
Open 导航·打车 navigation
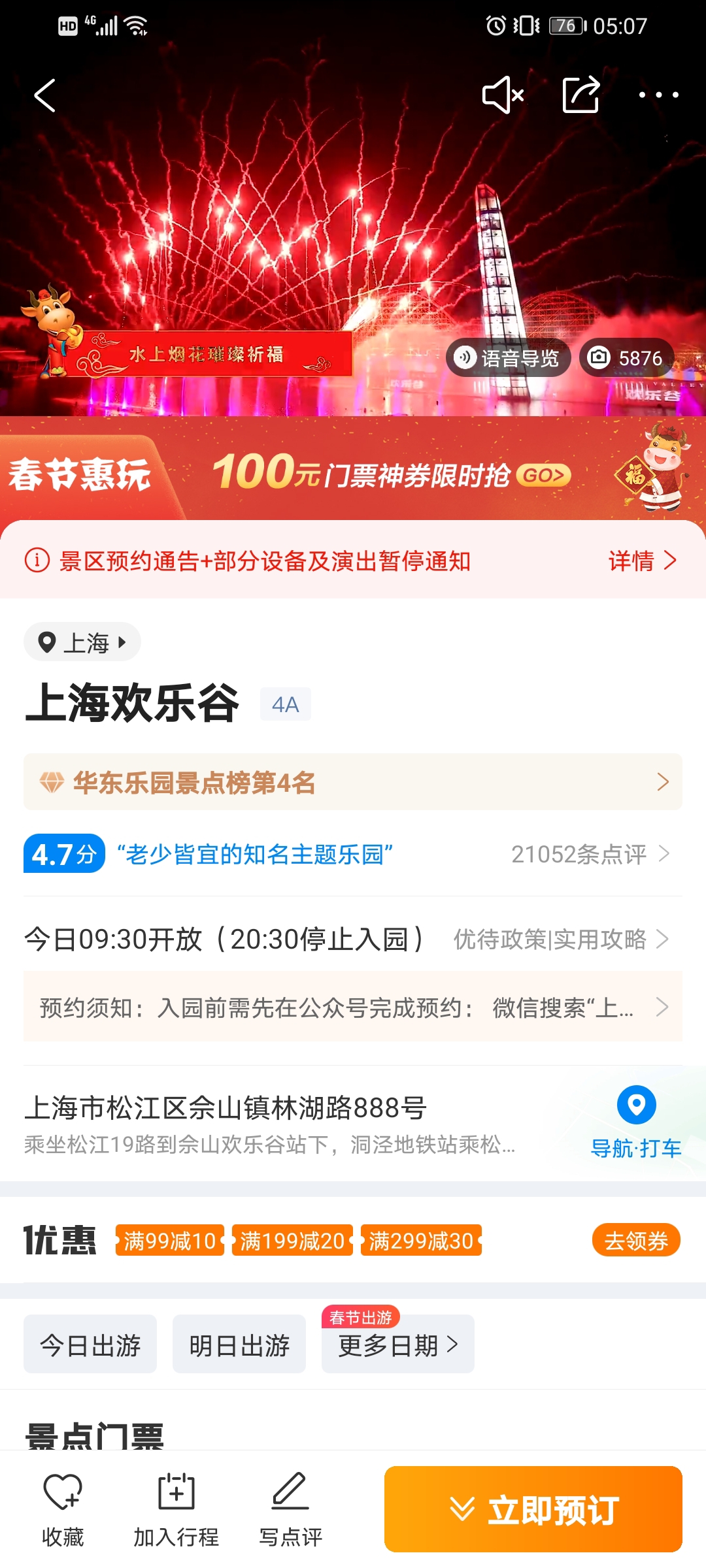636,1122
